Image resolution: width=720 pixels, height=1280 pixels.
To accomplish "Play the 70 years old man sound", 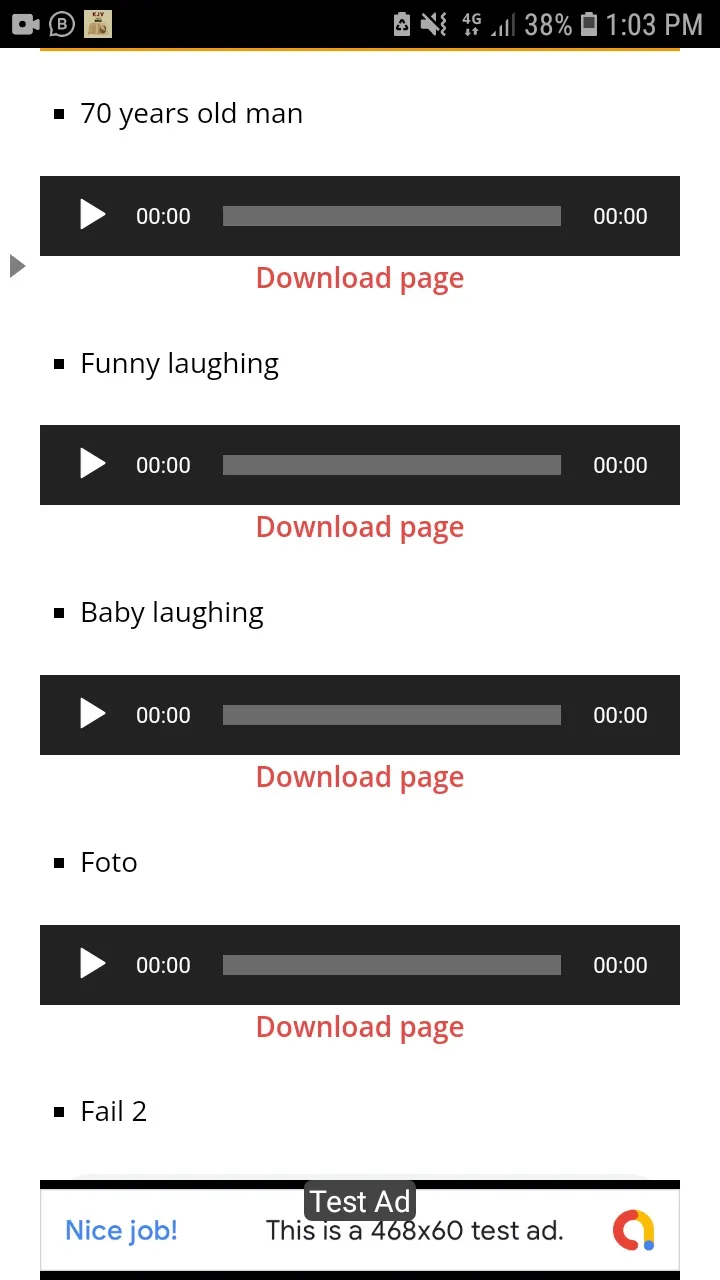I will click(92, 215).
